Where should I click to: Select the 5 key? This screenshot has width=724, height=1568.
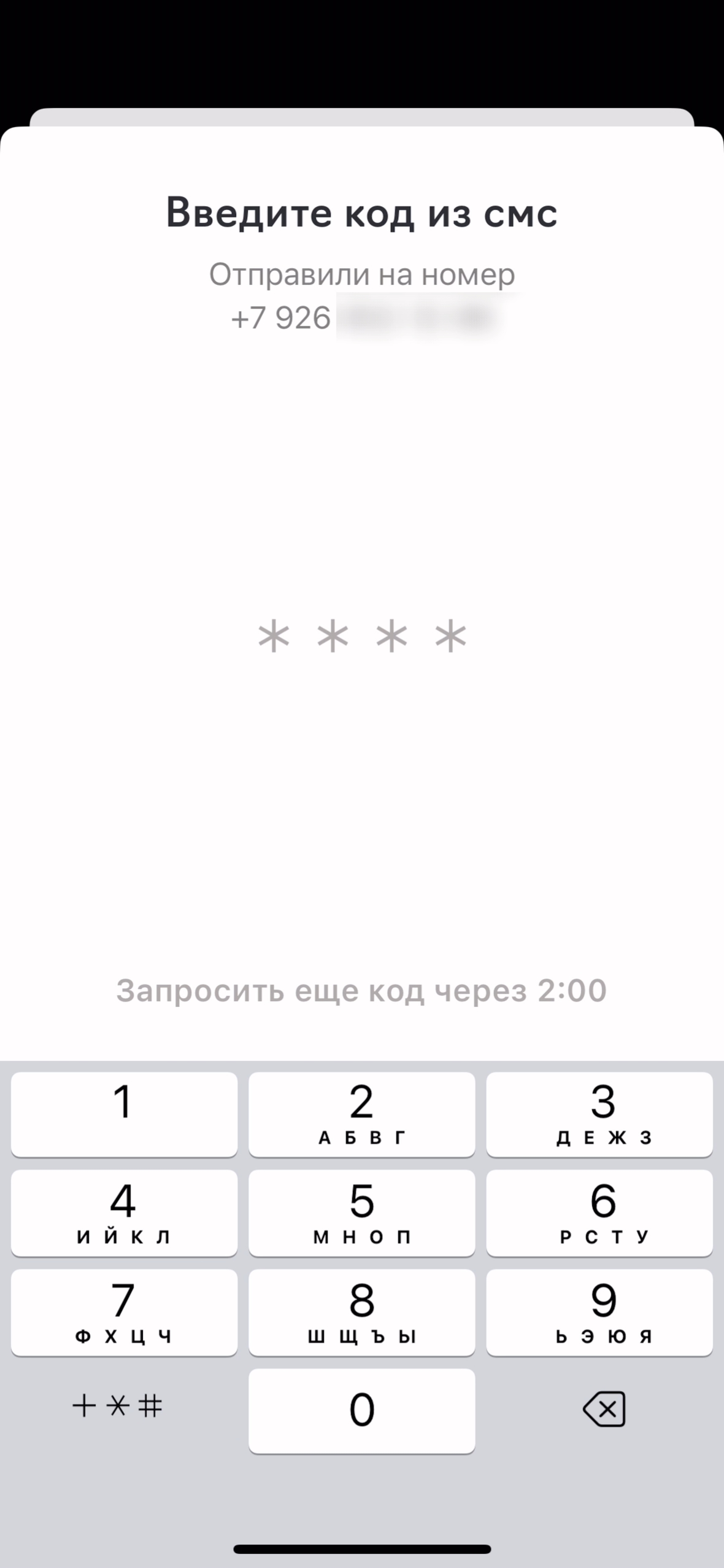361,1213
